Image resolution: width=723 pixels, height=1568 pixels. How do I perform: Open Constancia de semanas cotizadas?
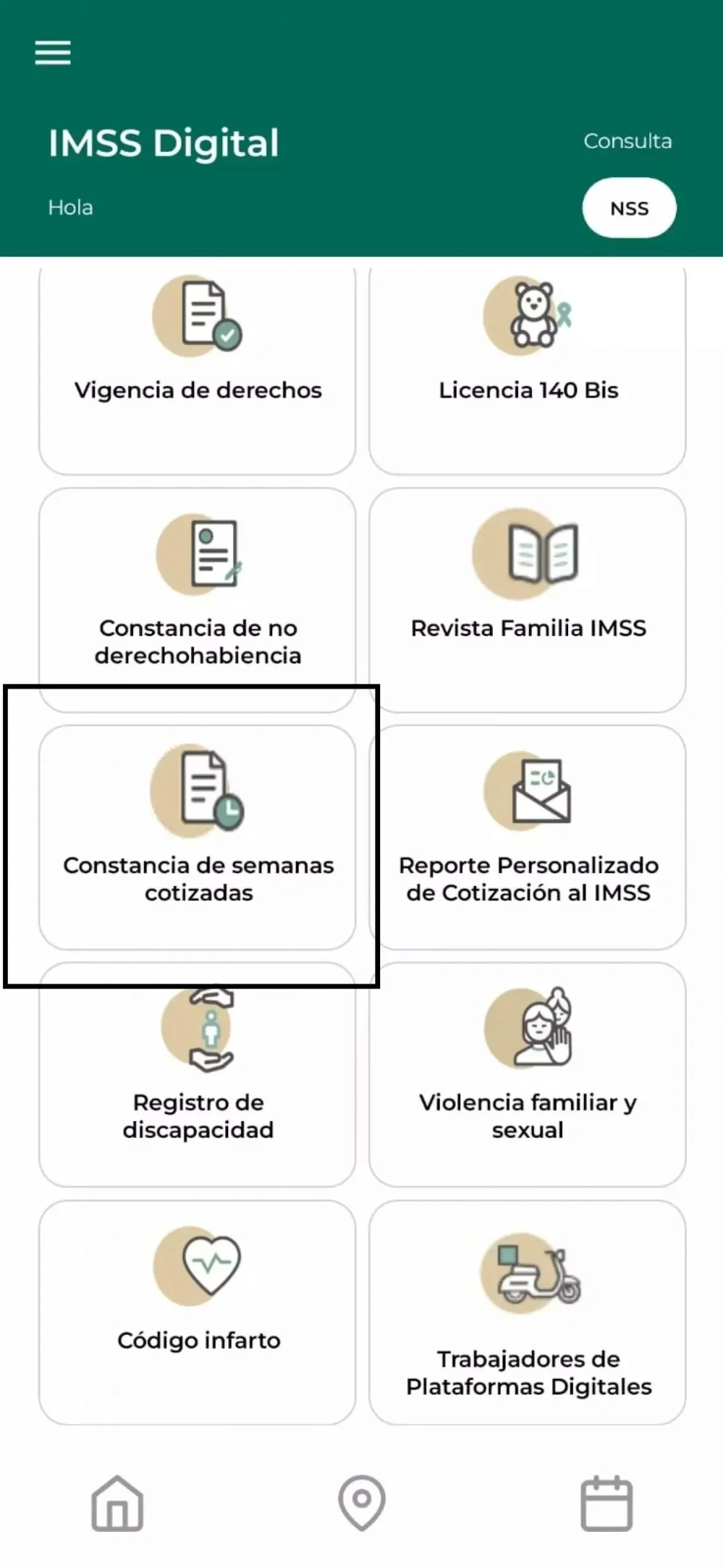pos(197,836)
